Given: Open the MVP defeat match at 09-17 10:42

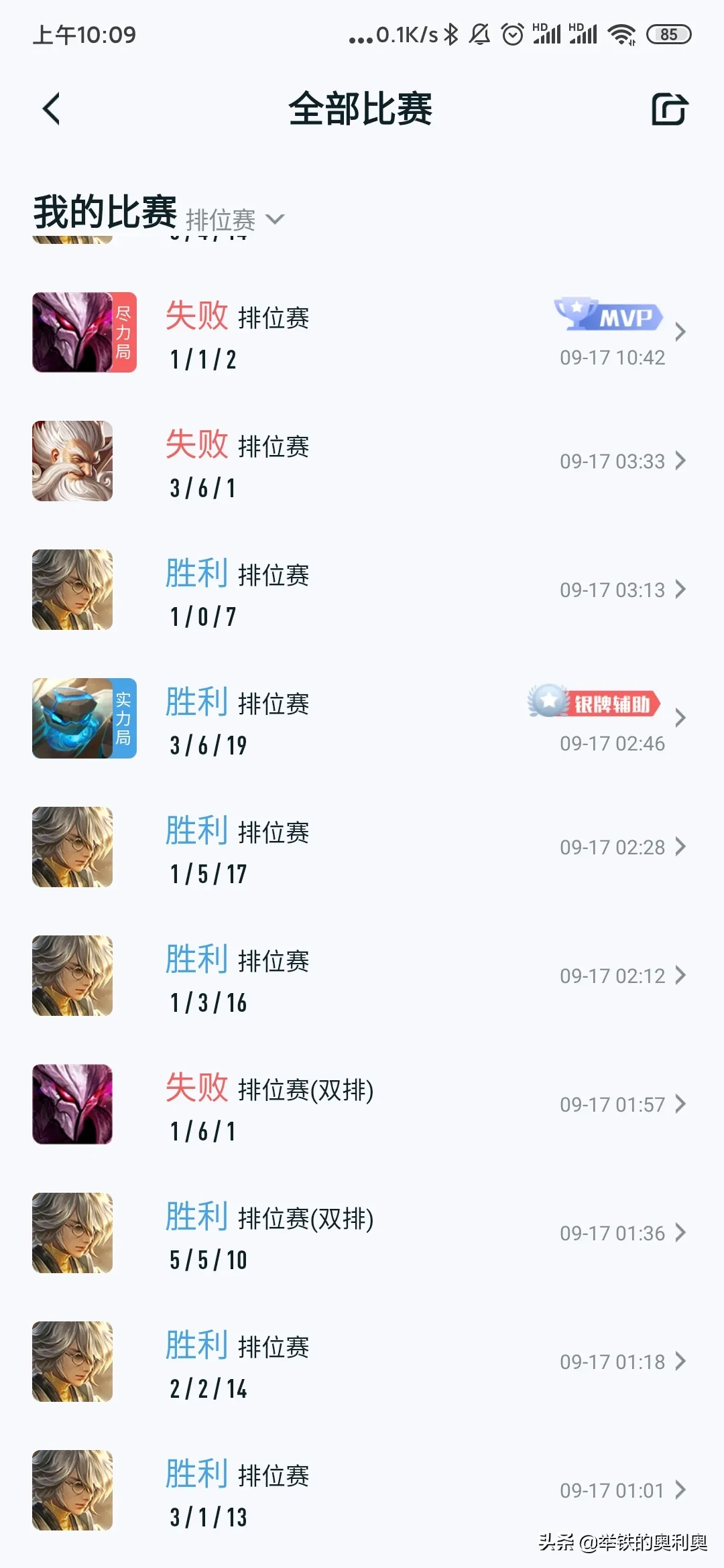Looking at the screenshot, I should pos(362,333).
